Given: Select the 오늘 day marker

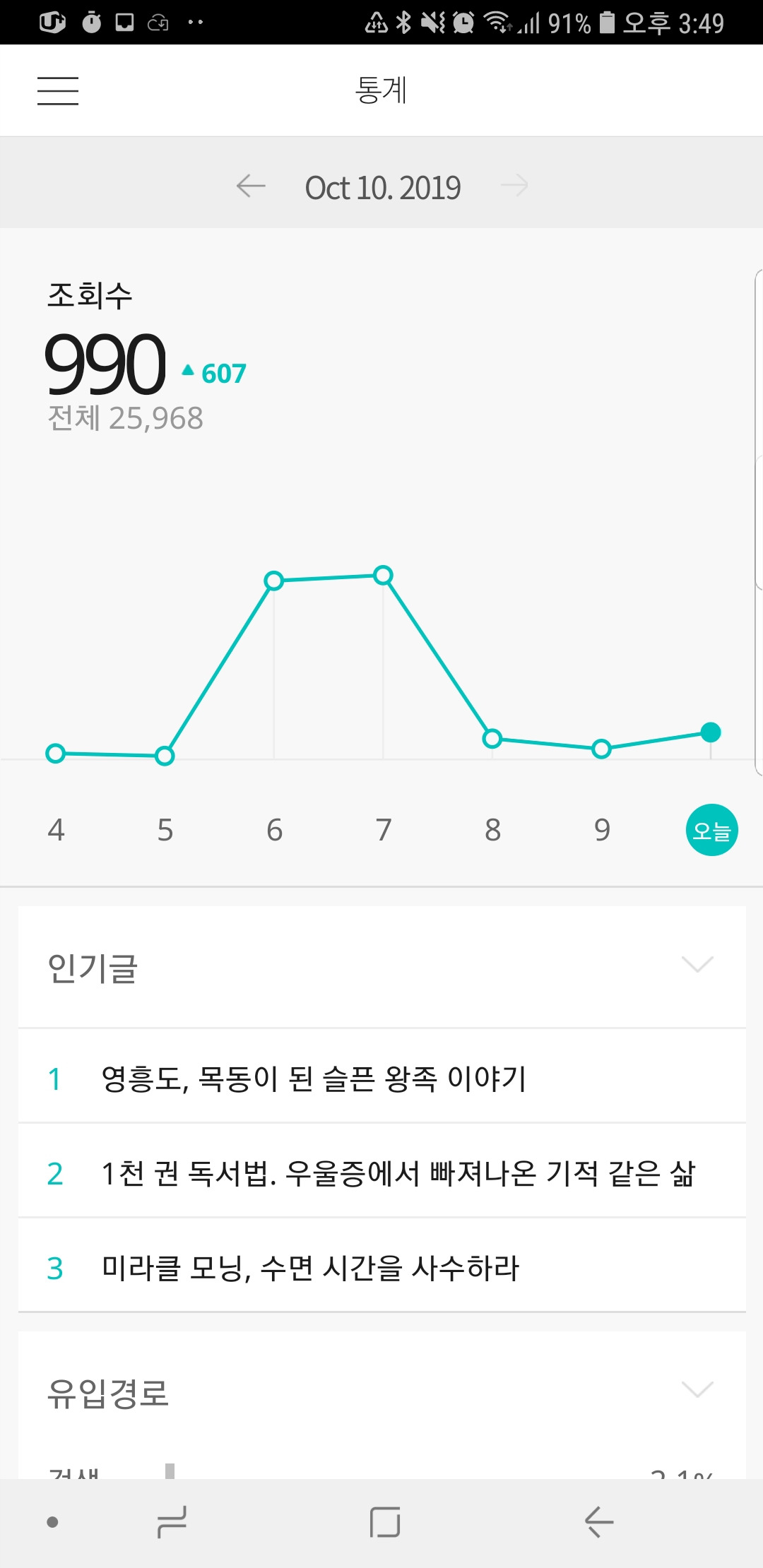Looking at the screenshot, I should coord(711,830).
